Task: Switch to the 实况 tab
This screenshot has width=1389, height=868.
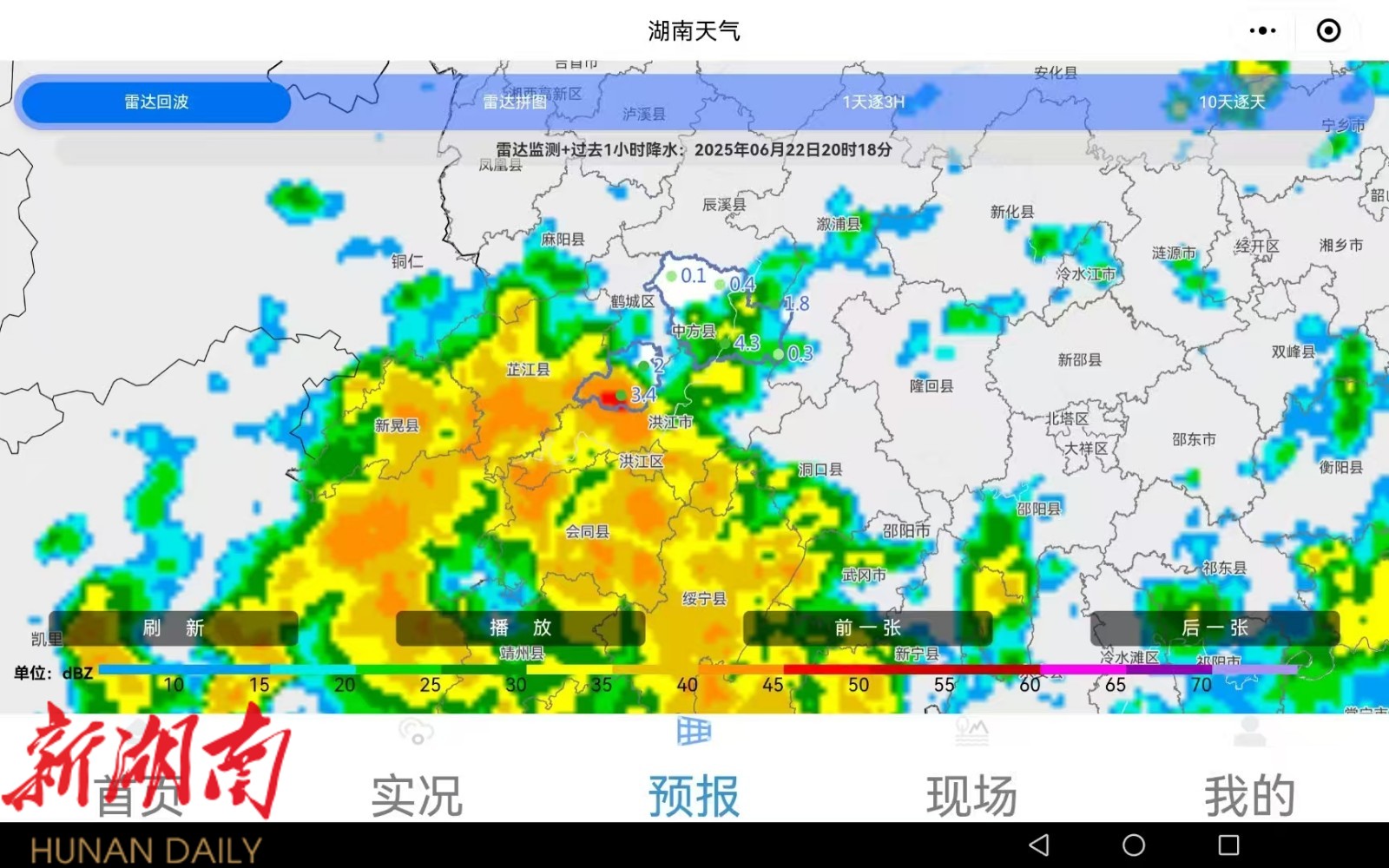Action: click(x=417, y=773)
